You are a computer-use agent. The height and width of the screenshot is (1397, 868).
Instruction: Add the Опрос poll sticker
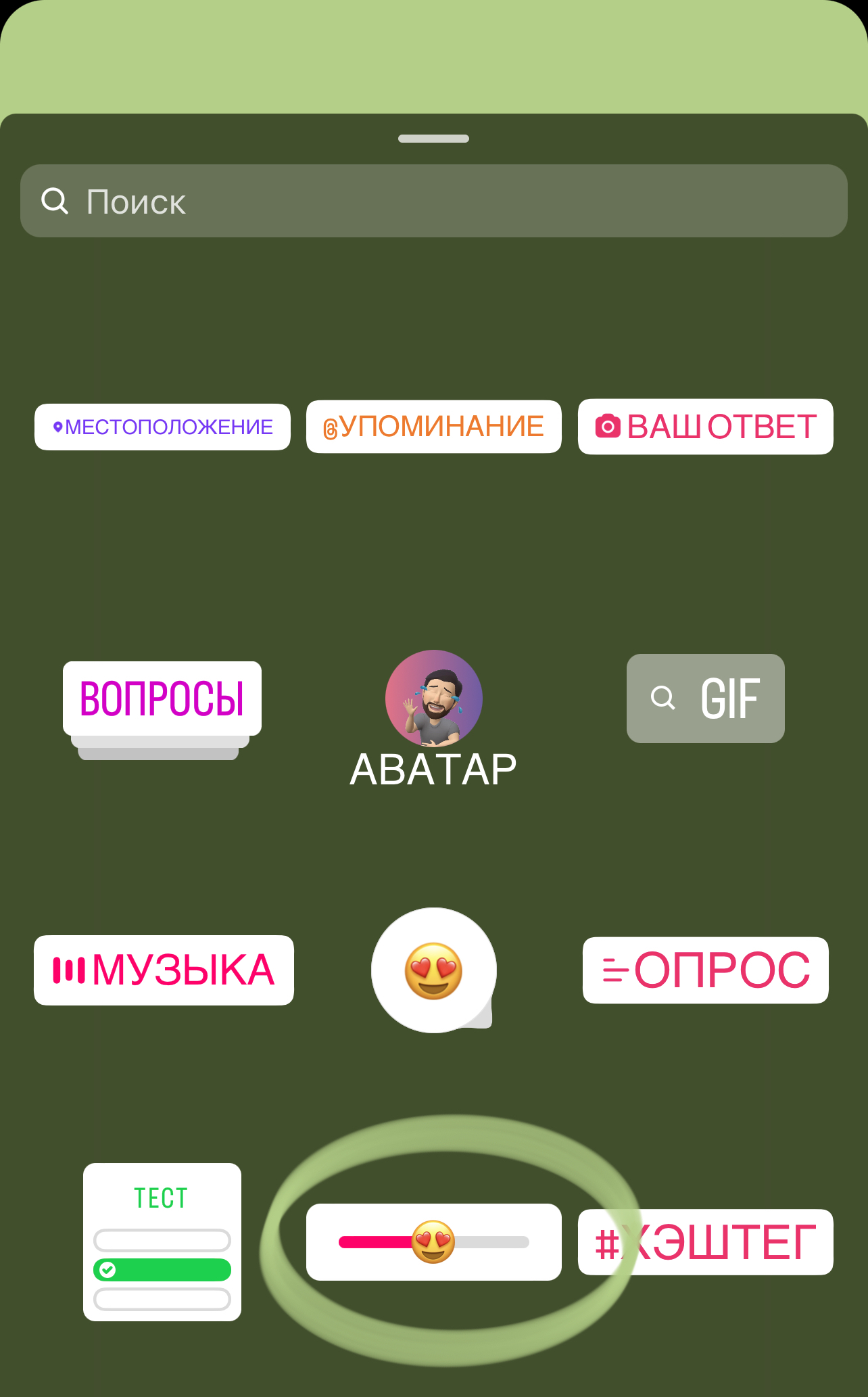pyautogui.click(x=705, y=970)
